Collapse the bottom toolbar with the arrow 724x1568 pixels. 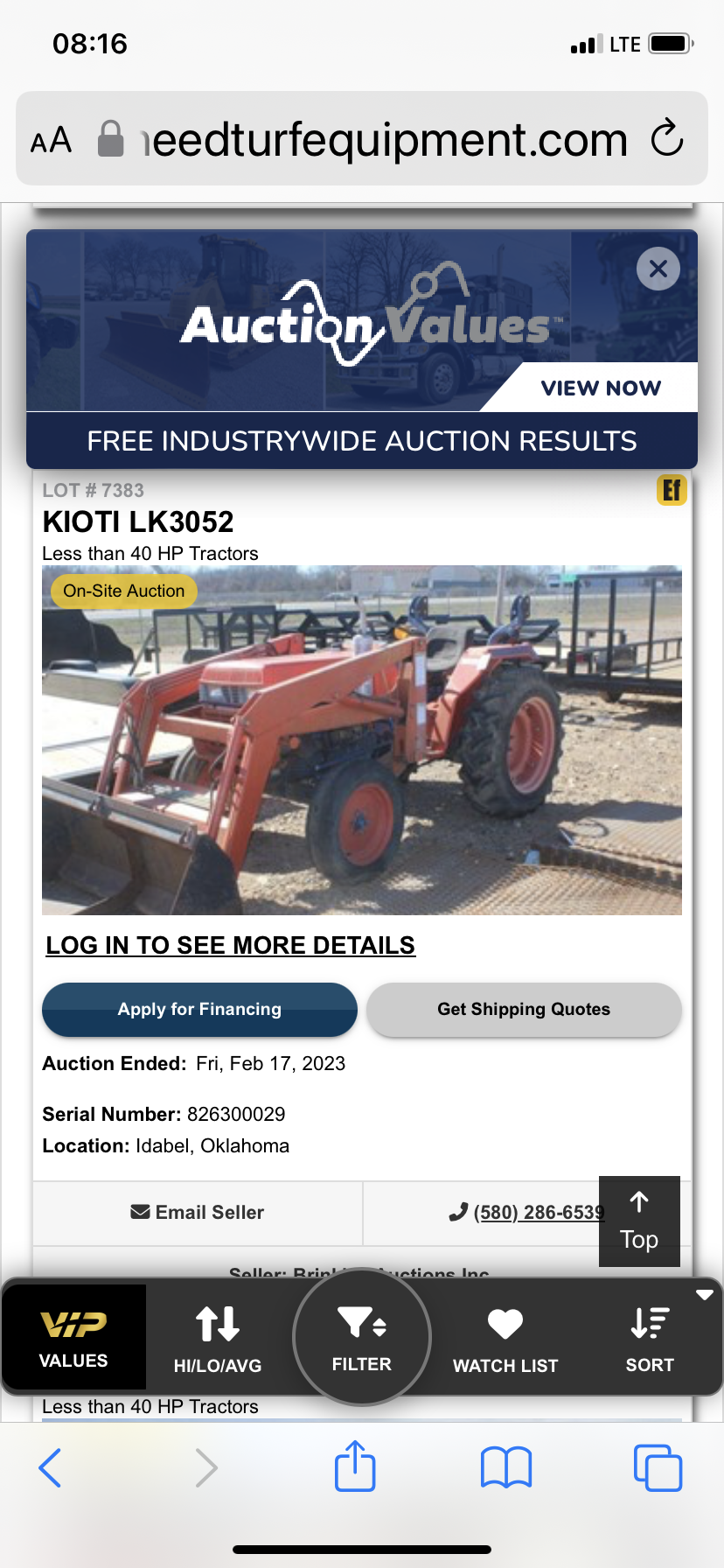(x=705, y=1295)
